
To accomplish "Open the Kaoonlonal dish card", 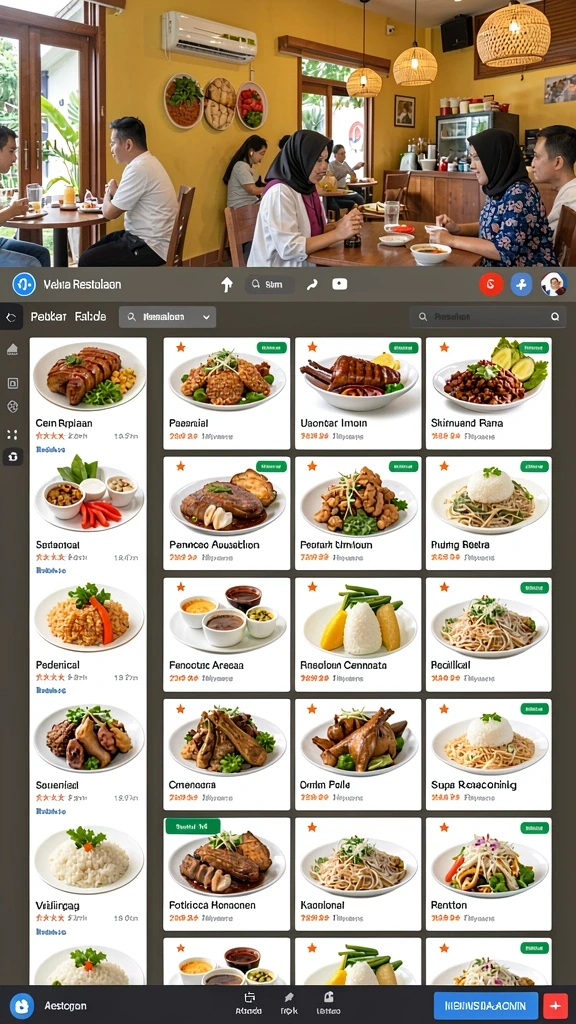I will click(x=358, y=874).
